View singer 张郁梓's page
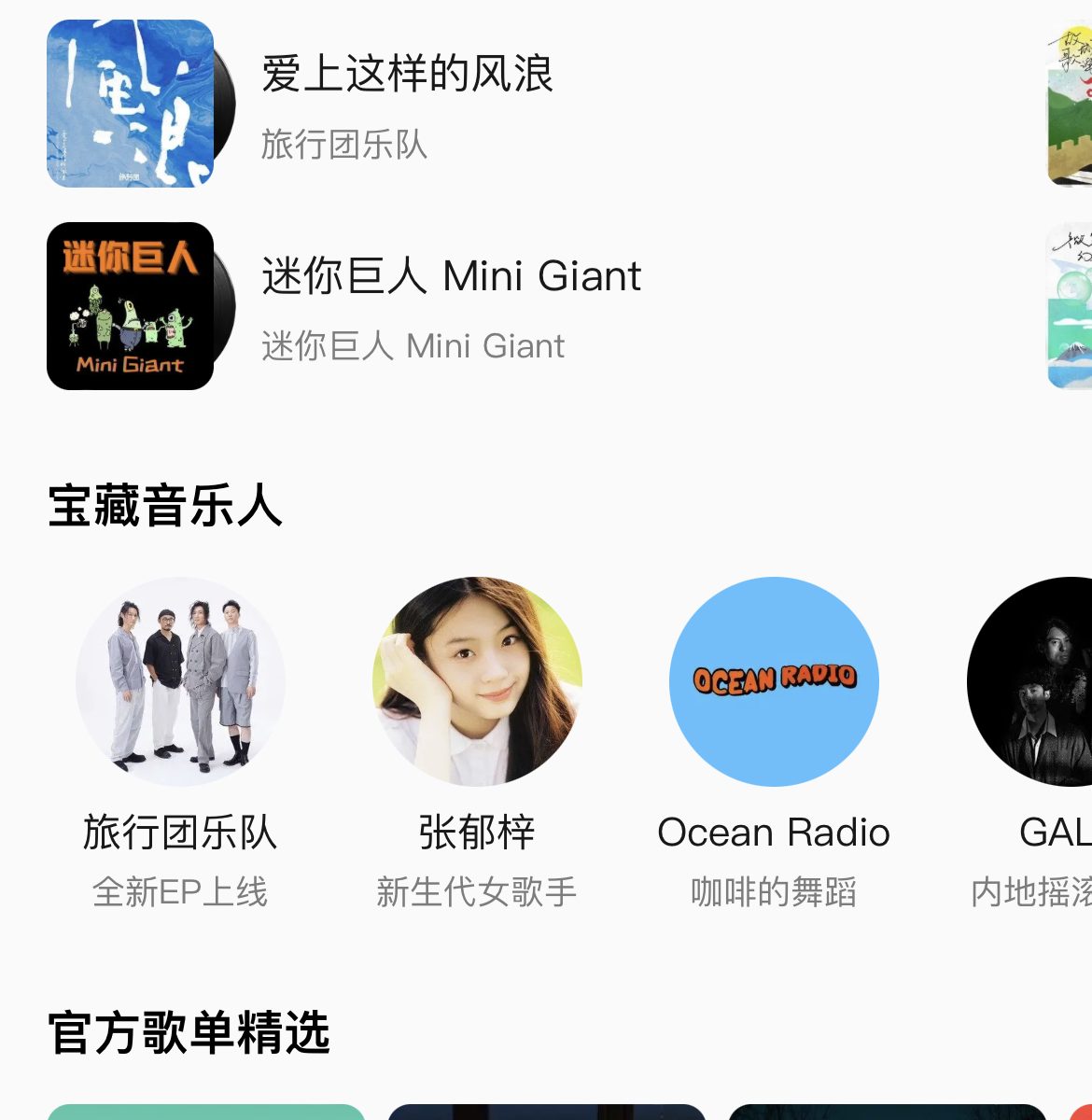Viewport: 1092px width, 1120px height. 477,682
